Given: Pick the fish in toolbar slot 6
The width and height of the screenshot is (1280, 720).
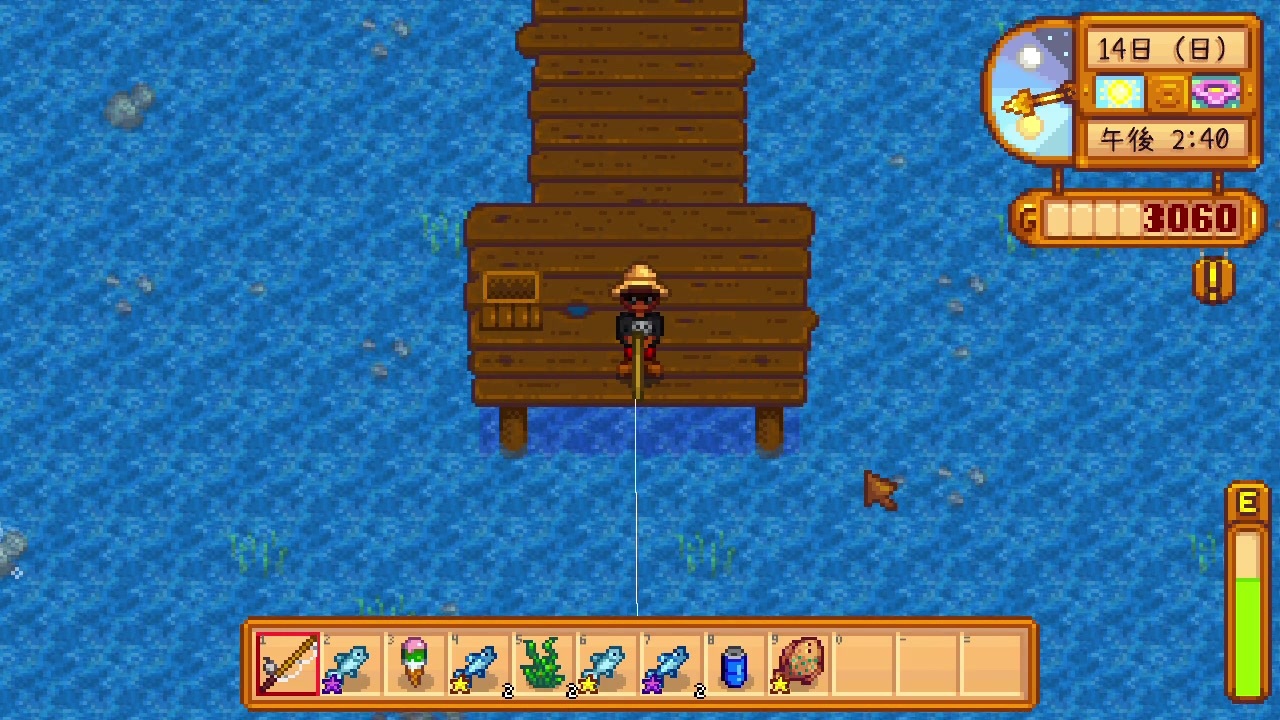Looking at the screenshot, I should 607,664.
